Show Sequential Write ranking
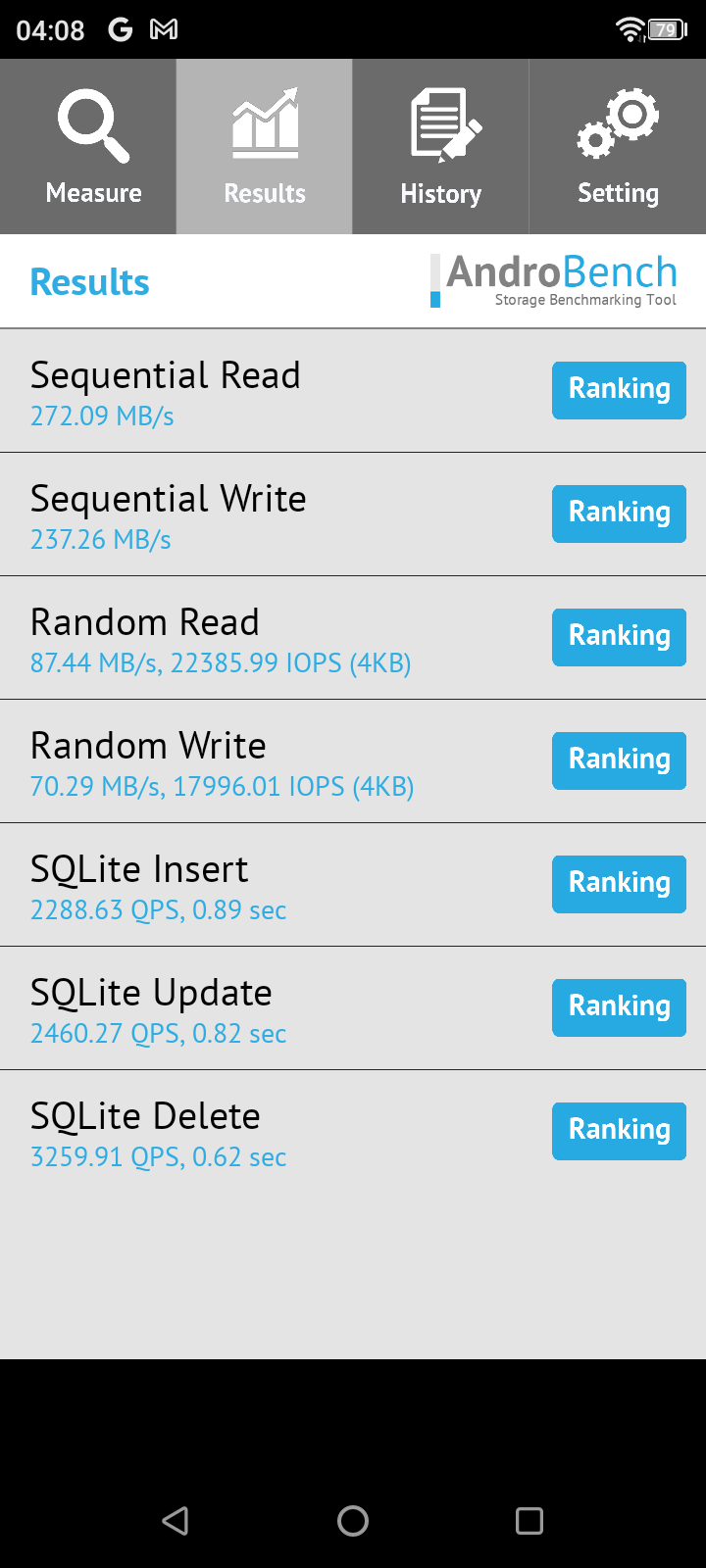Viewport: 706px width, 1568px height. point(619,514)
